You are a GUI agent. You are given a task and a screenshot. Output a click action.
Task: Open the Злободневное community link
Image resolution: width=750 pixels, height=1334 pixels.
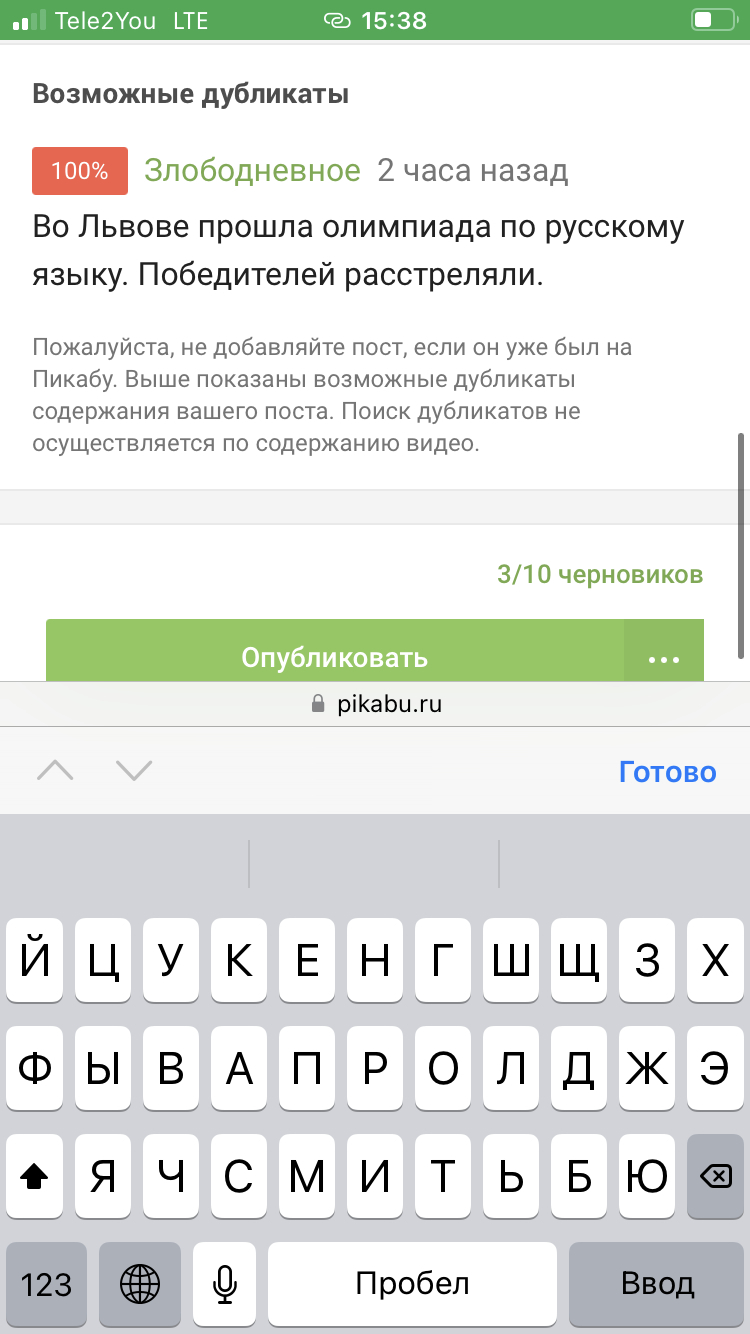252,171
